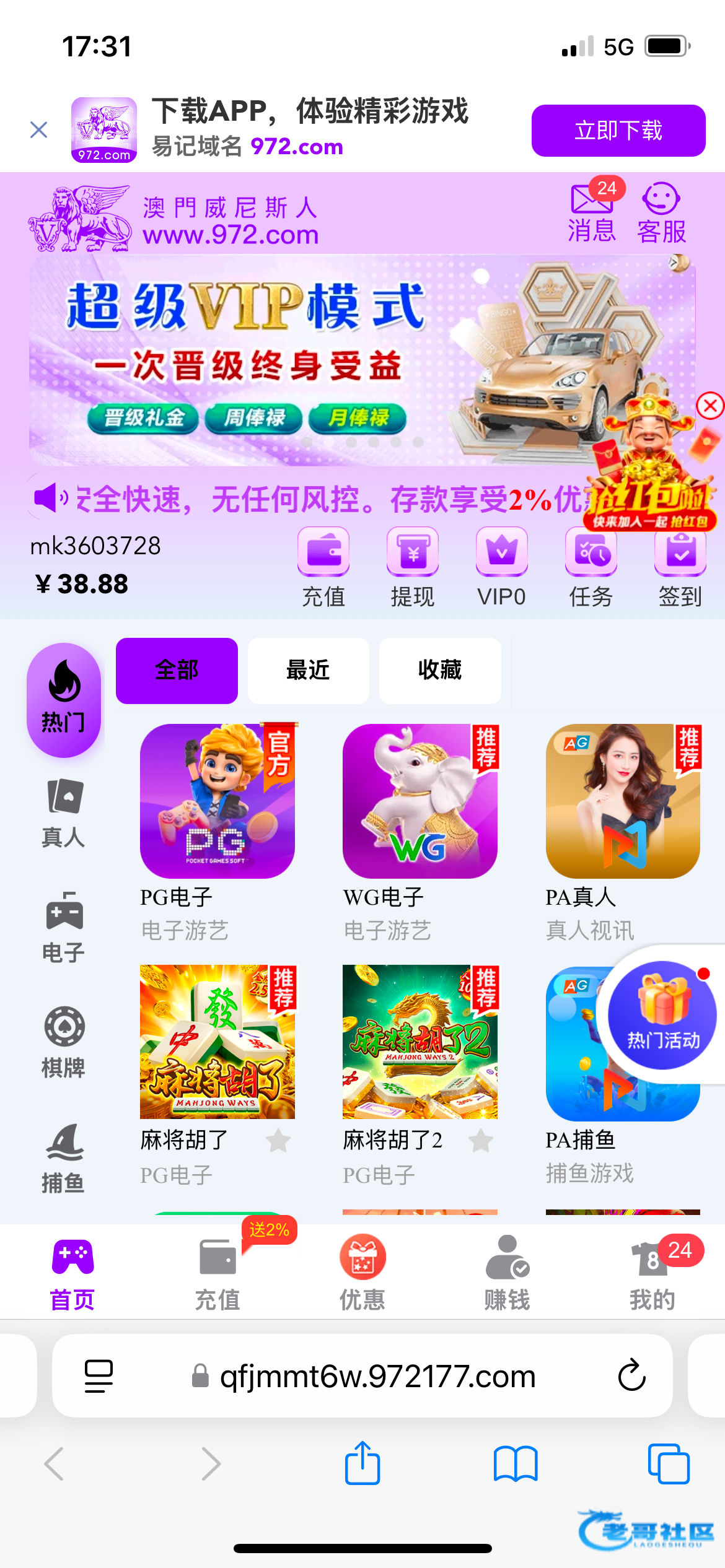725x1568 pixels.
Task: Favorite 麻将胡了2 with the star
Action: click(x=481, y=1140)
